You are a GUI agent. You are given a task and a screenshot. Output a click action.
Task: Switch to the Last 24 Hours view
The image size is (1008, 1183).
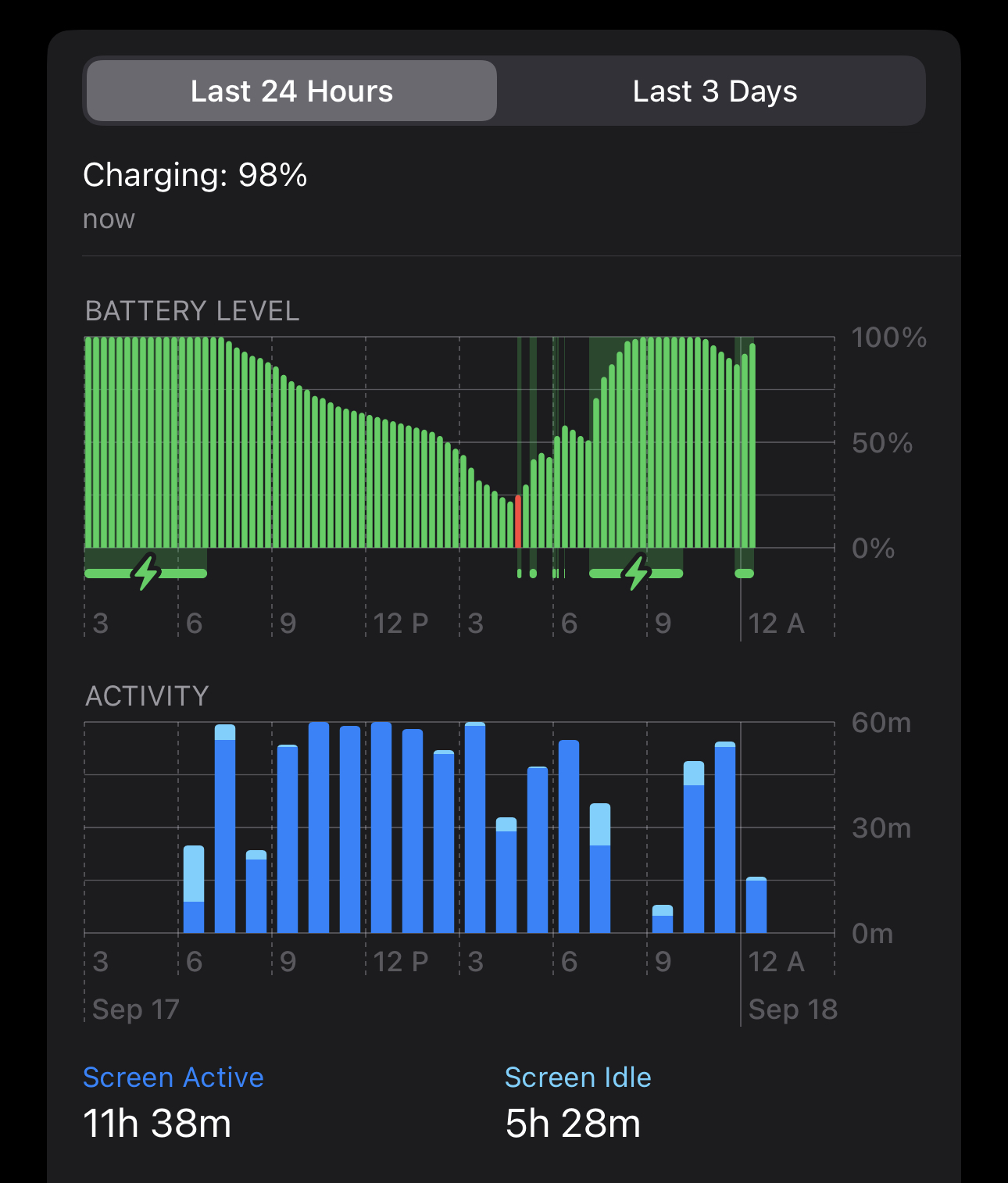click(291, 91)
